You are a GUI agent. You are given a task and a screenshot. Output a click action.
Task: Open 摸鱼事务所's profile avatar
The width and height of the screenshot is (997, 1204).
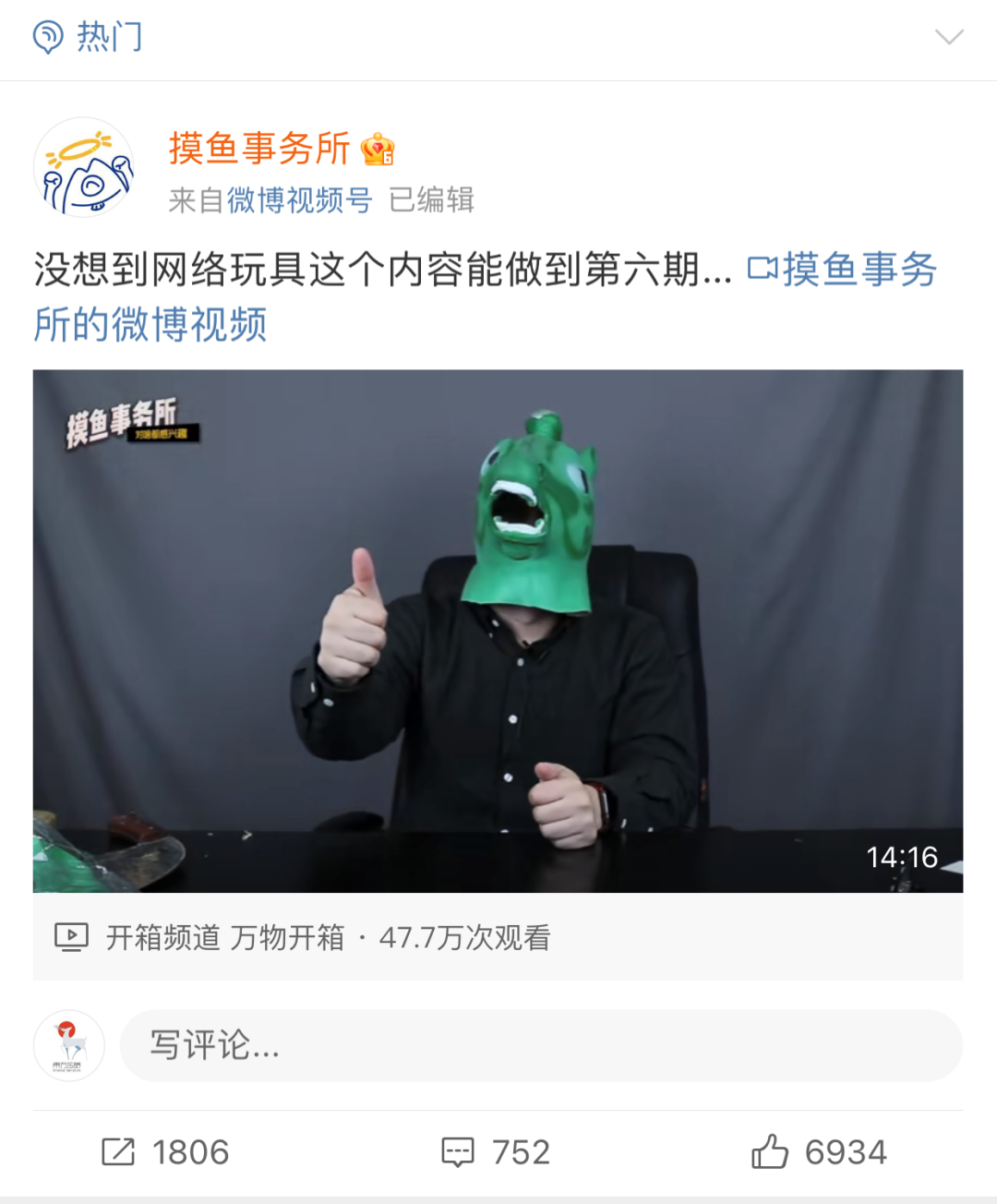pyautogui.click(x=84, y=168)
